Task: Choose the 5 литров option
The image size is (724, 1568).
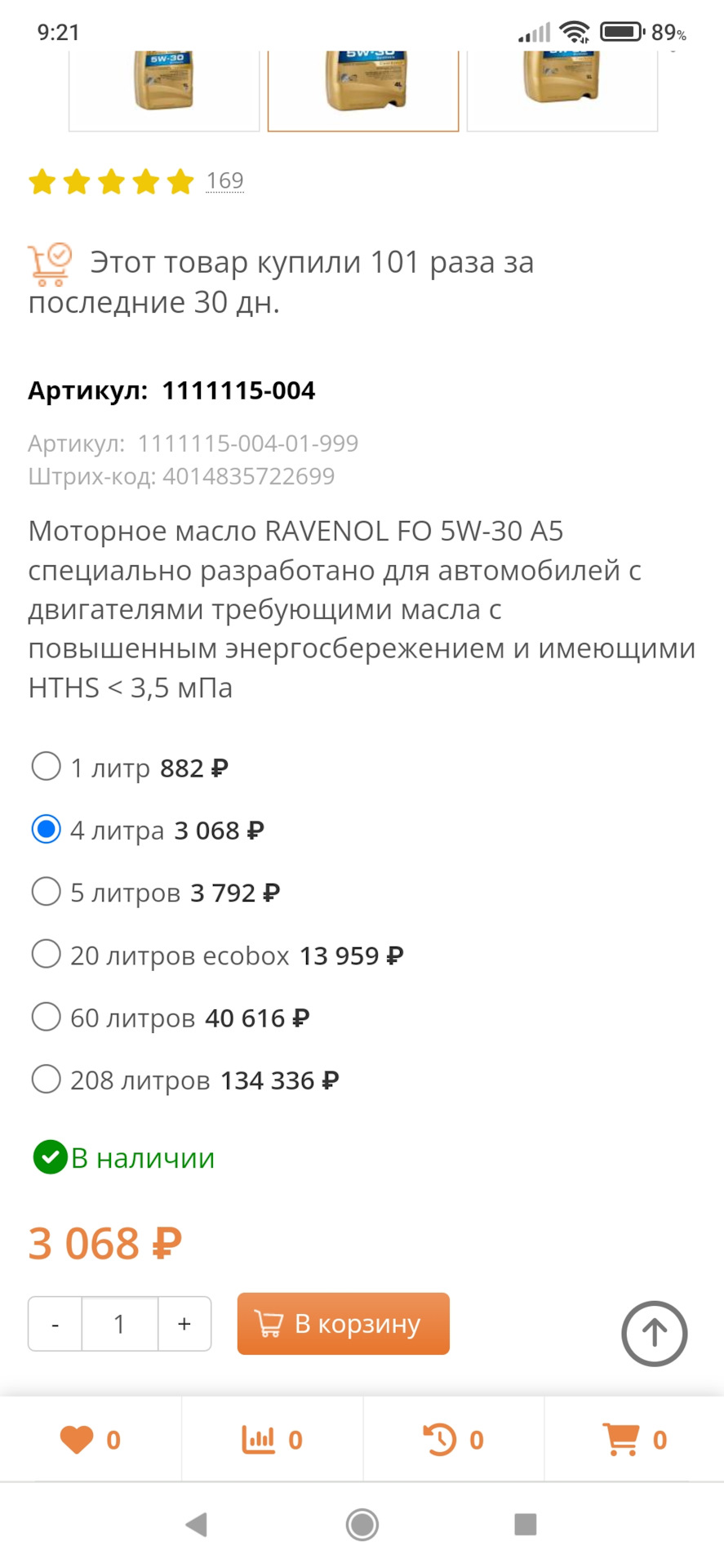Action: tap(47, 892)
